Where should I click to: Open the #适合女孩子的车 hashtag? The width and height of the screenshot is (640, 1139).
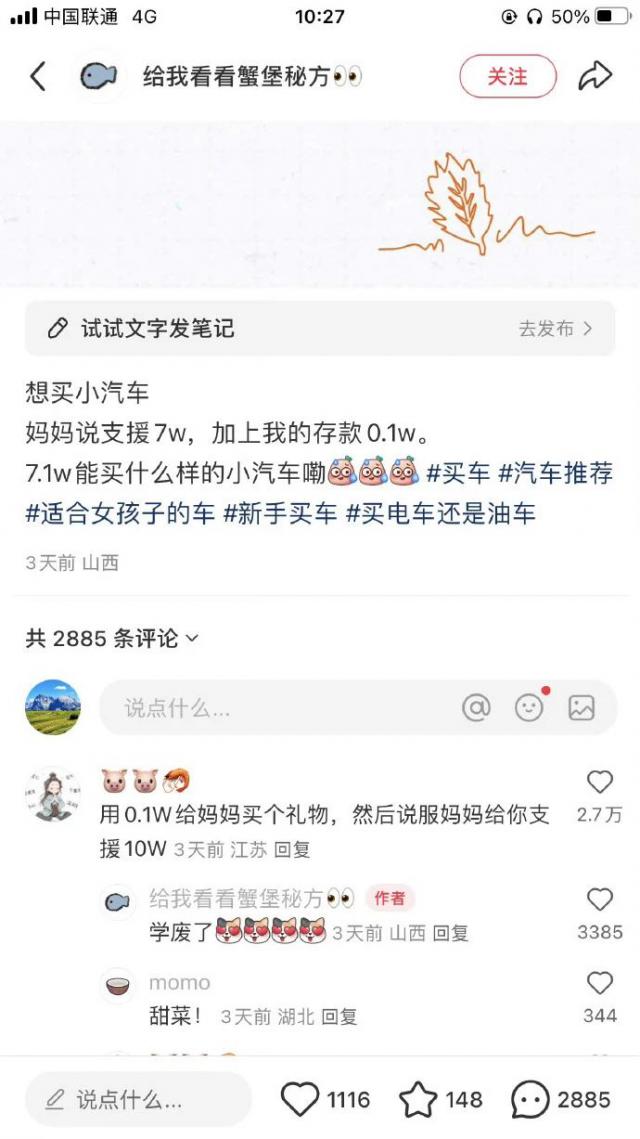[121, 514]
